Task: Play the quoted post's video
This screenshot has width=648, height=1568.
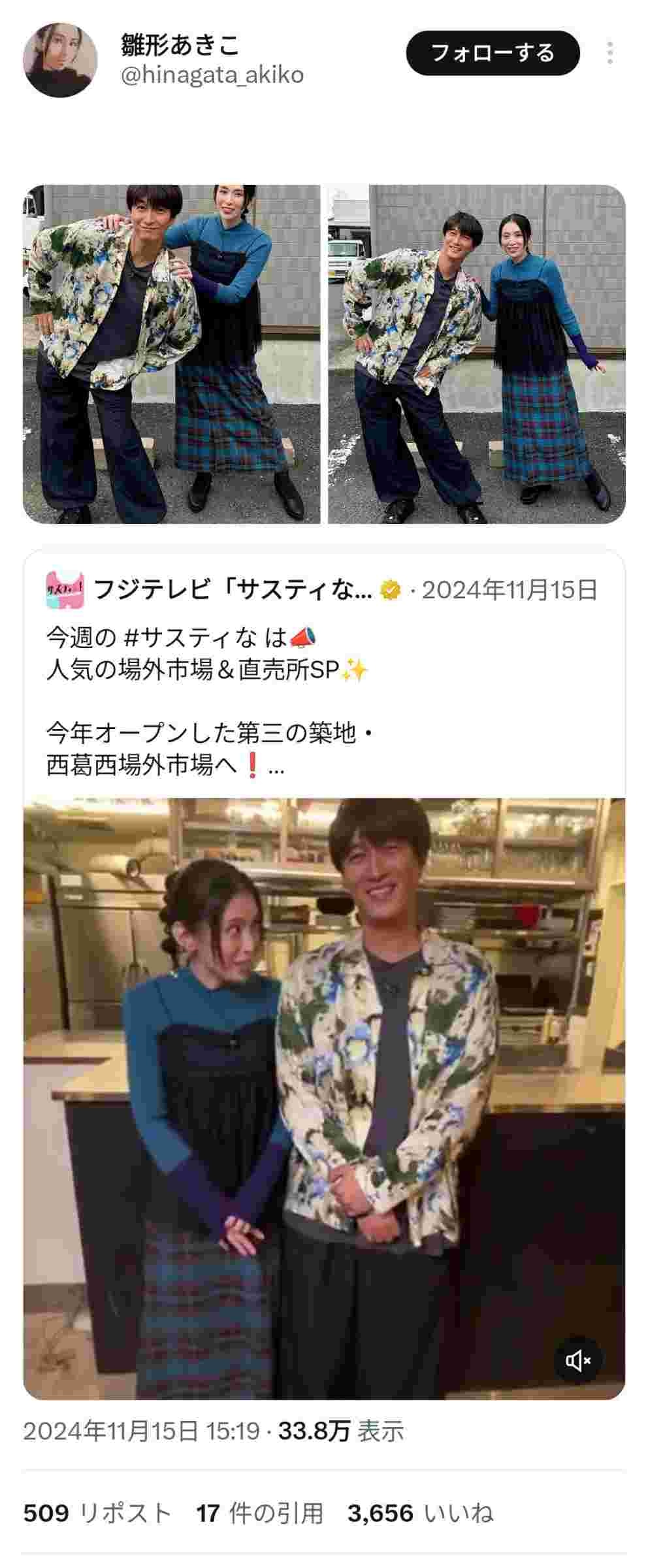Action: (x=324, y=1098)
